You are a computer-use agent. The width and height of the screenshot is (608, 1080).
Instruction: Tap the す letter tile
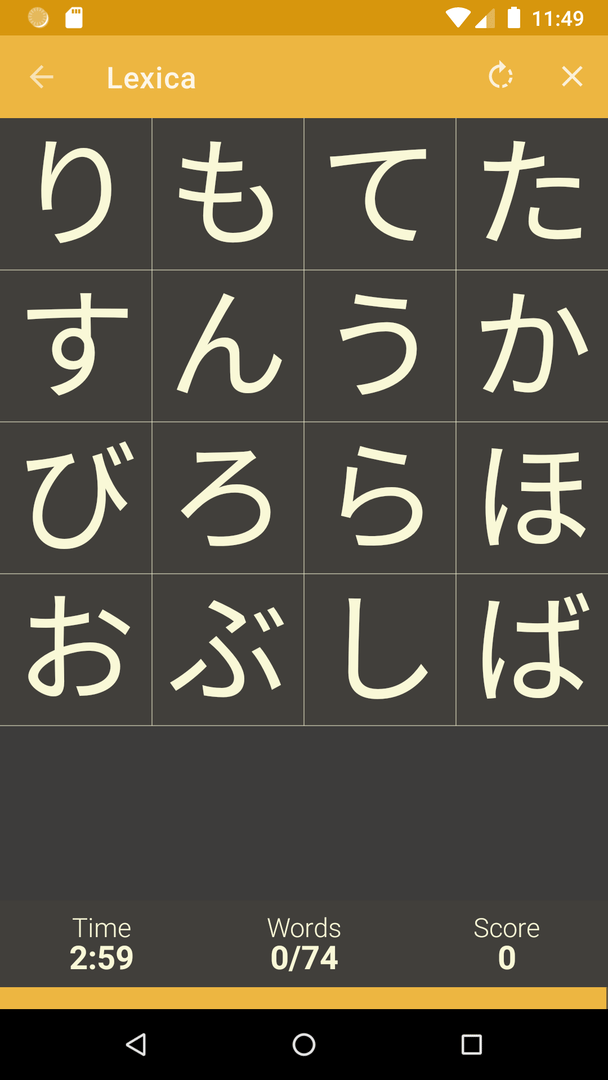click(x=76, y=346)
